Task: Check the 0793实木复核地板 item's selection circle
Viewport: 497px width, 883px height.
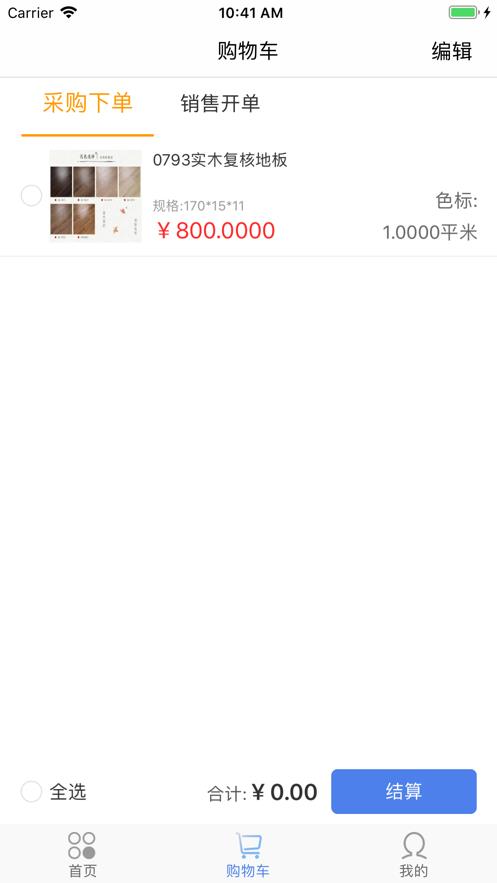Action: pos(32,196)
